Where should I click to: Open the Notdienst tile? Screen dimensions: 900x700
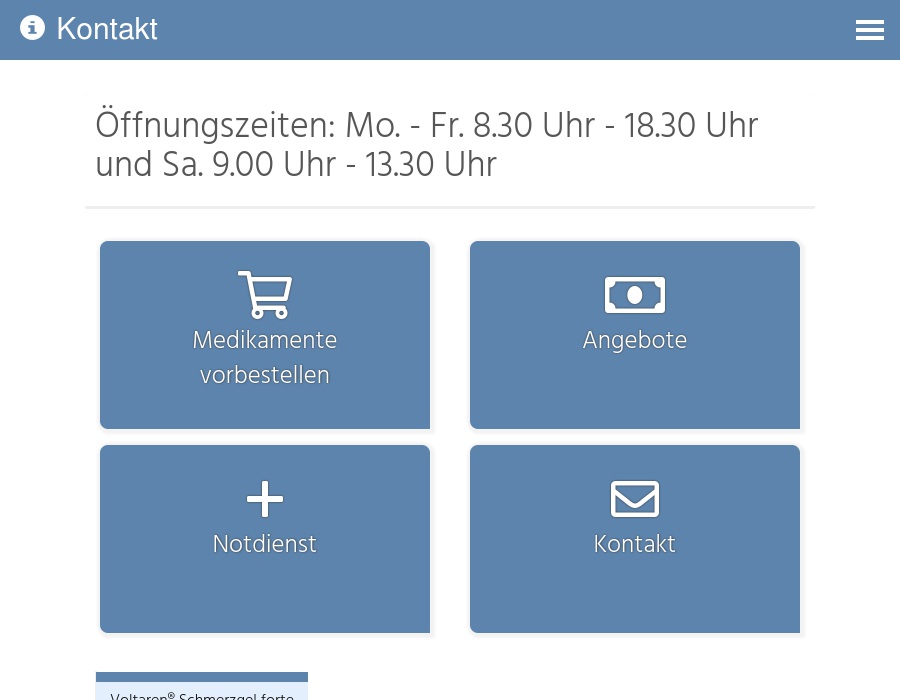pyautogui.click(x=265, y=539)
